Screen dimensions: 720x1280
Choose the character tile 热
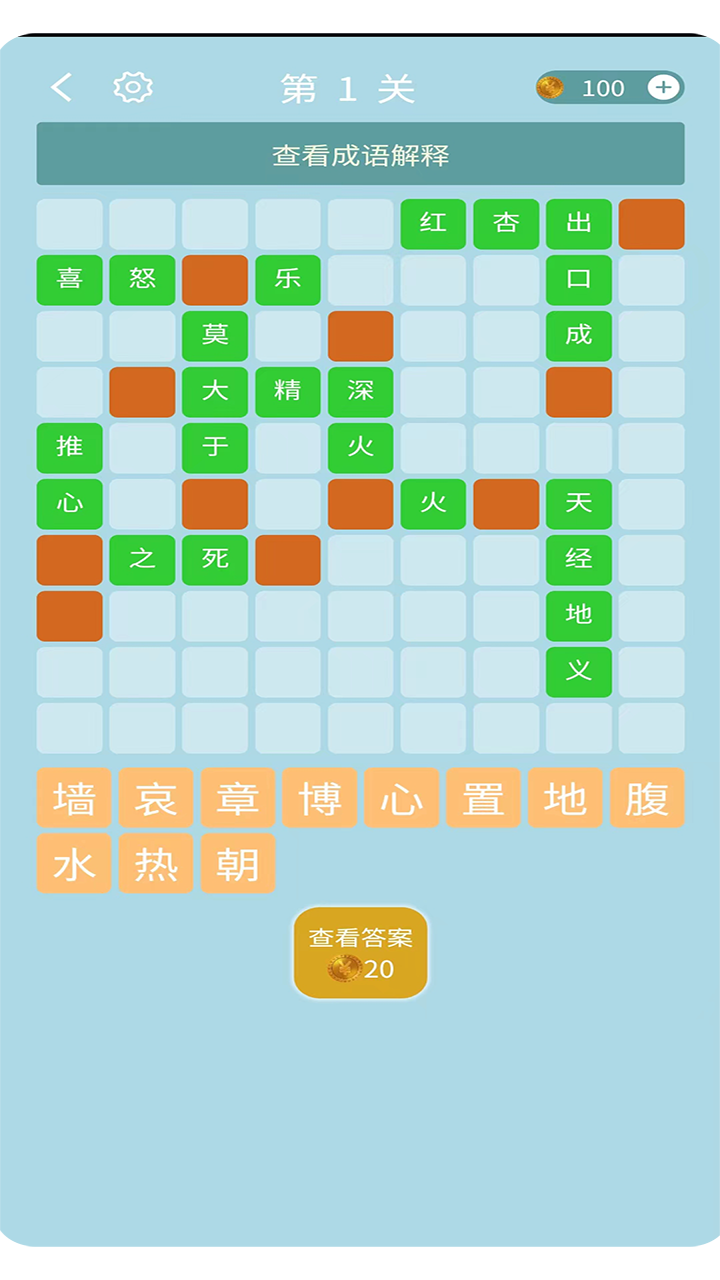[x=156, y=864]
